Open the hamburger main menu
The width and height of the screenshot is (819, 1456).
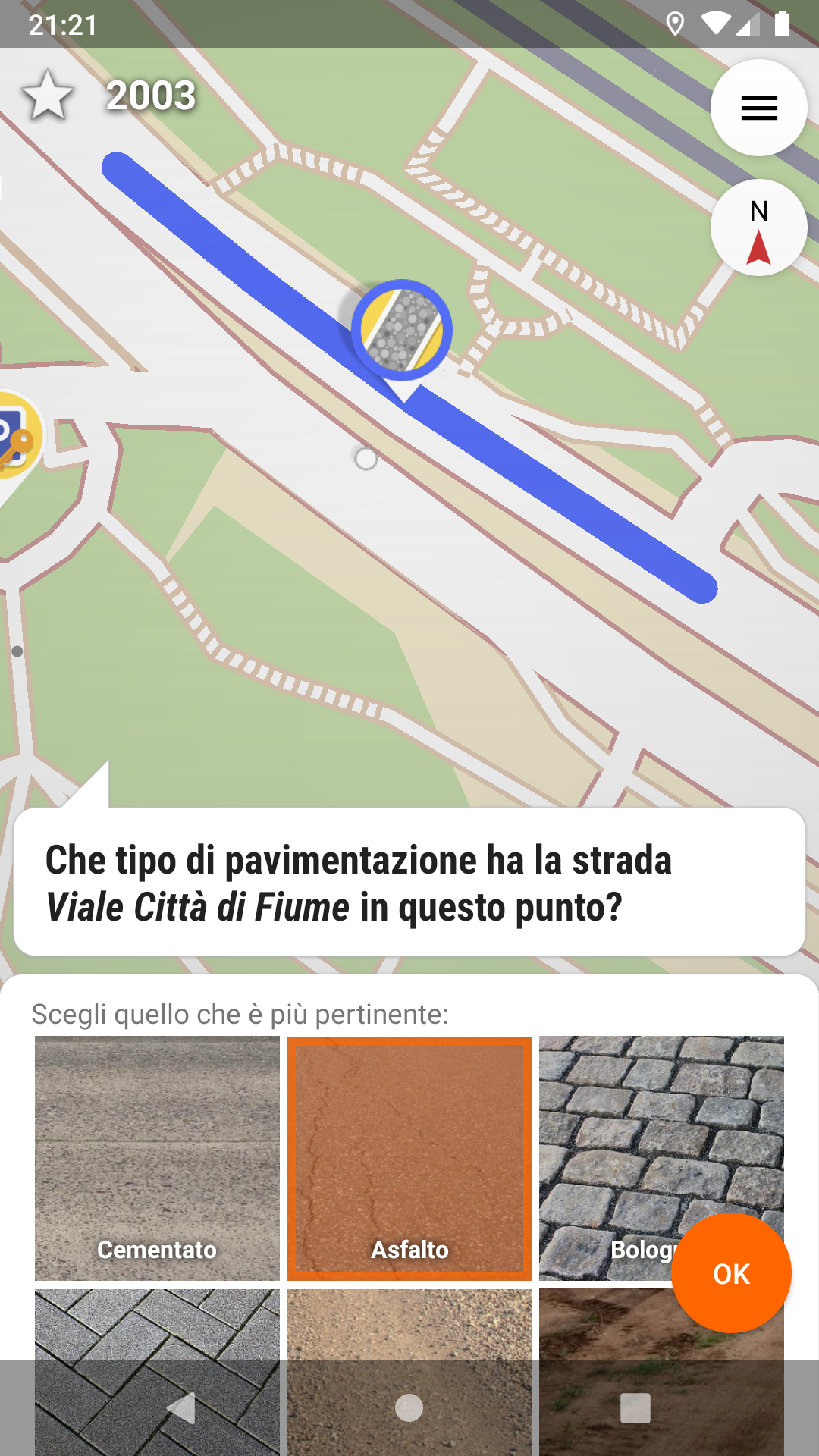[758, 108]
